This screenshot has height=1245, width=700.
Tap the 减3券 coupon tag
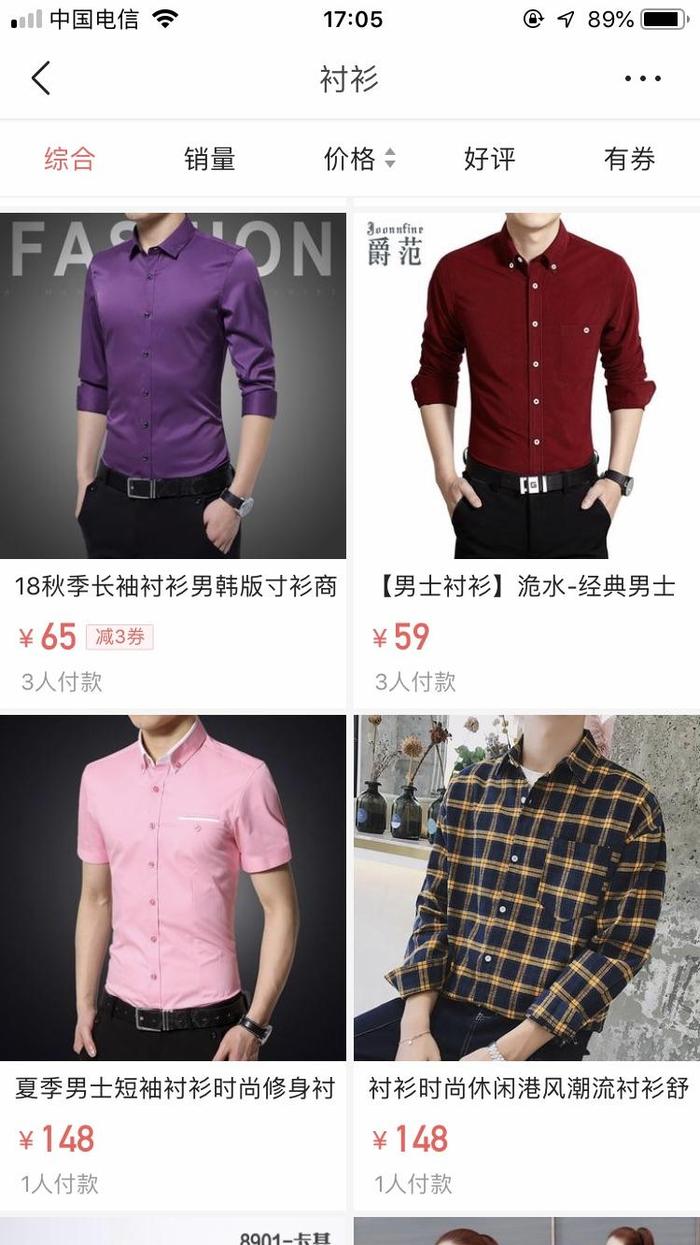[x=120, y=637]
